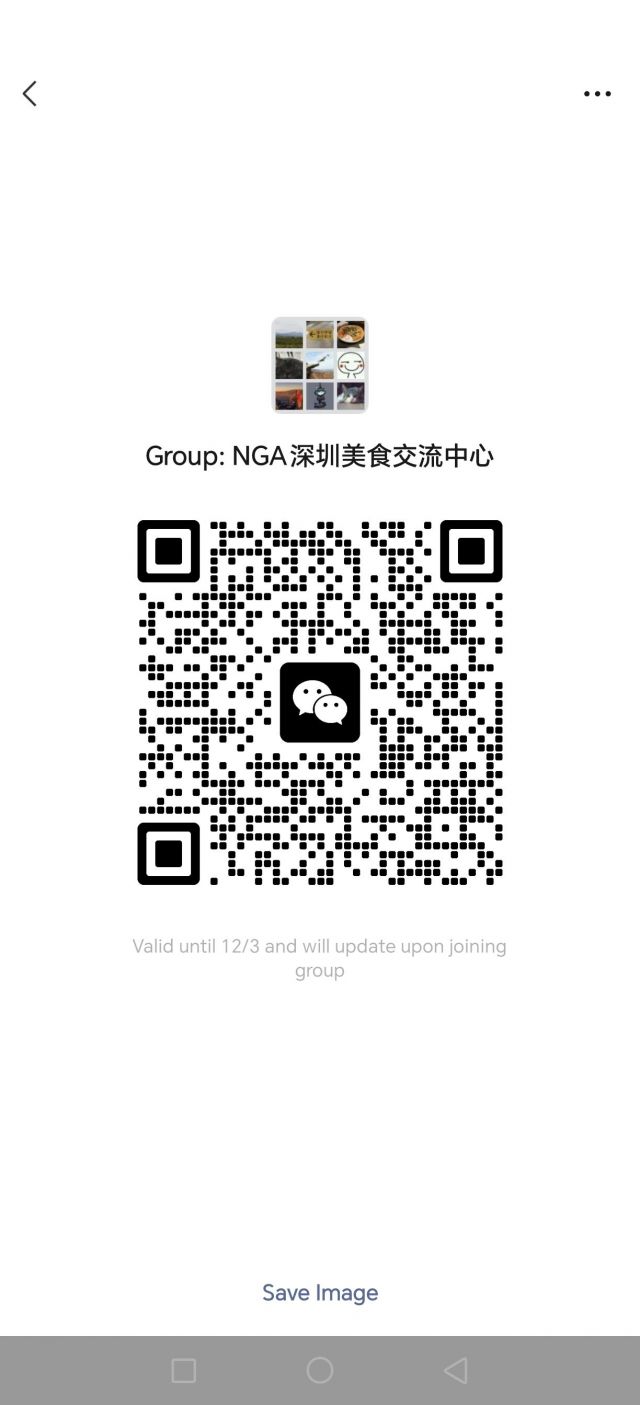Go back using the top-left arrow
The image size is (640, 1405).
point(30,94)
